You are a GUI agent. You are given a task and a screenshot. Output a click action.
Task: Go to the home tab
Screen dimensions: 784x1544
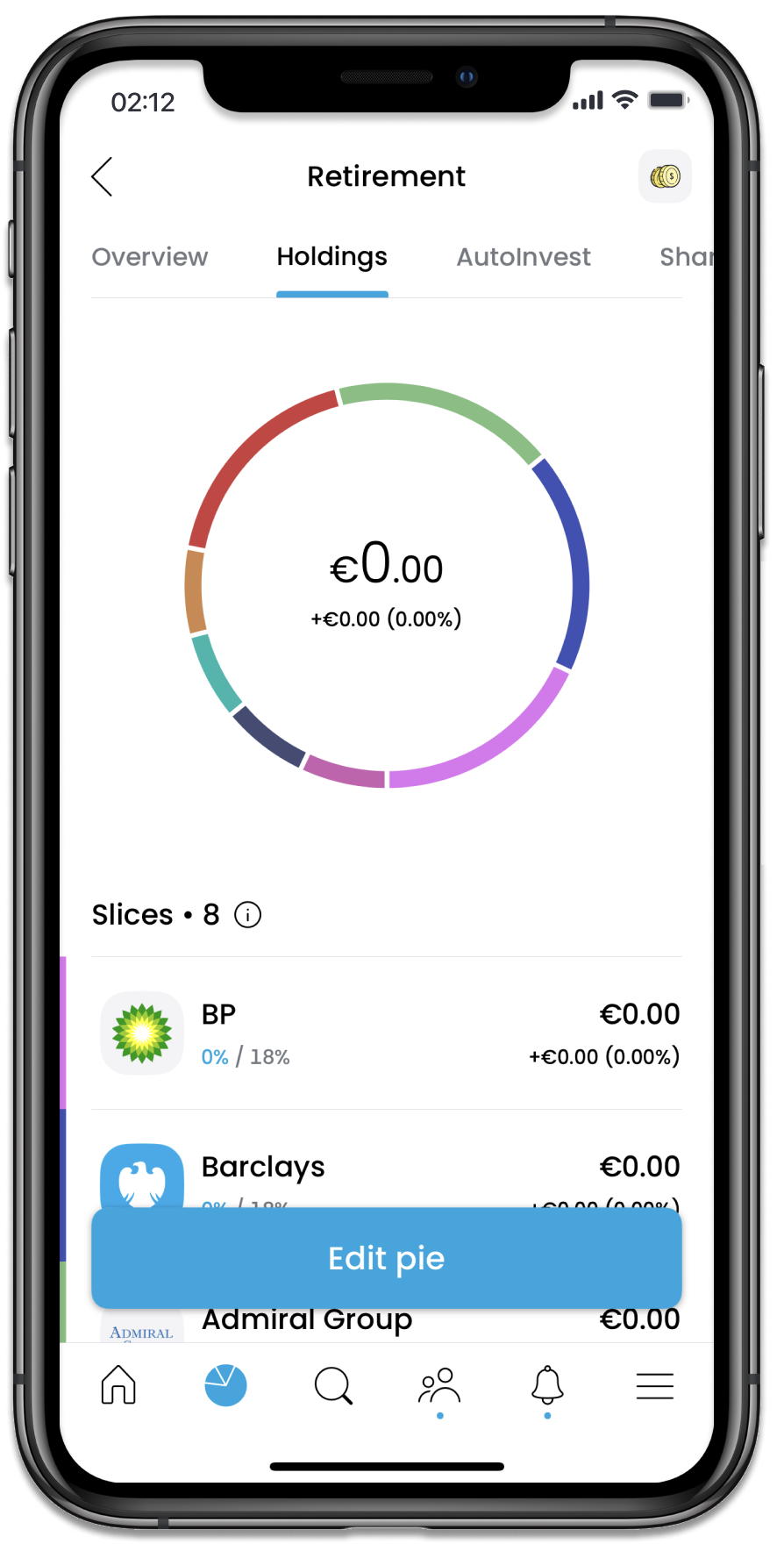tap(118, 1385)
